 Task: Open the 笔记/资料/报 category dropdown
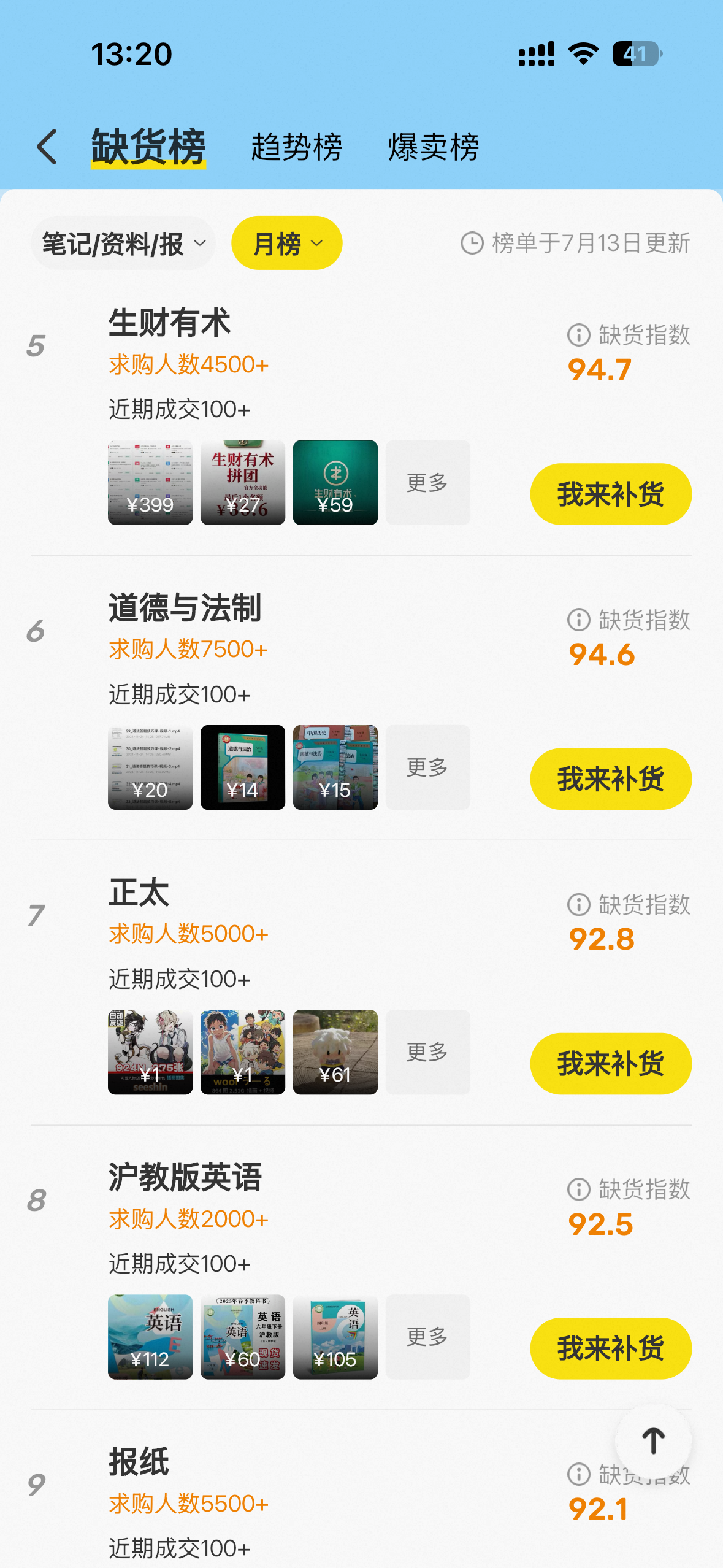click(x=123, y=243)
